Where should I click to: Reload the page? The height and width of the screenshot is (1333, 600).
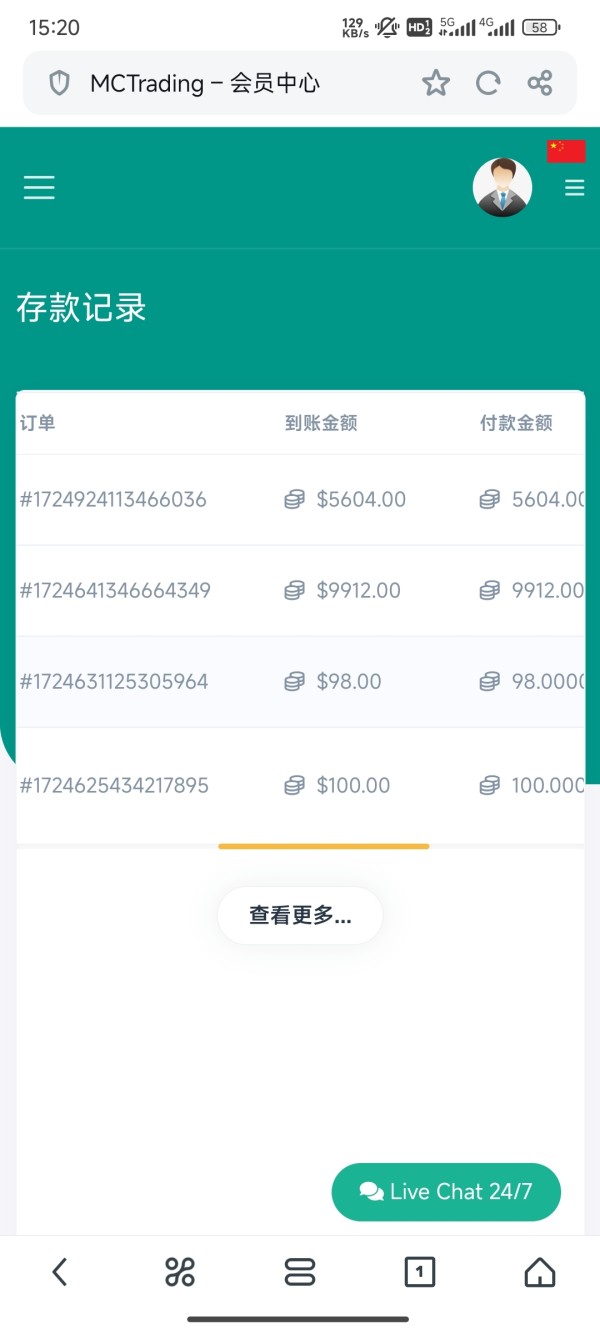coord(488,83)
